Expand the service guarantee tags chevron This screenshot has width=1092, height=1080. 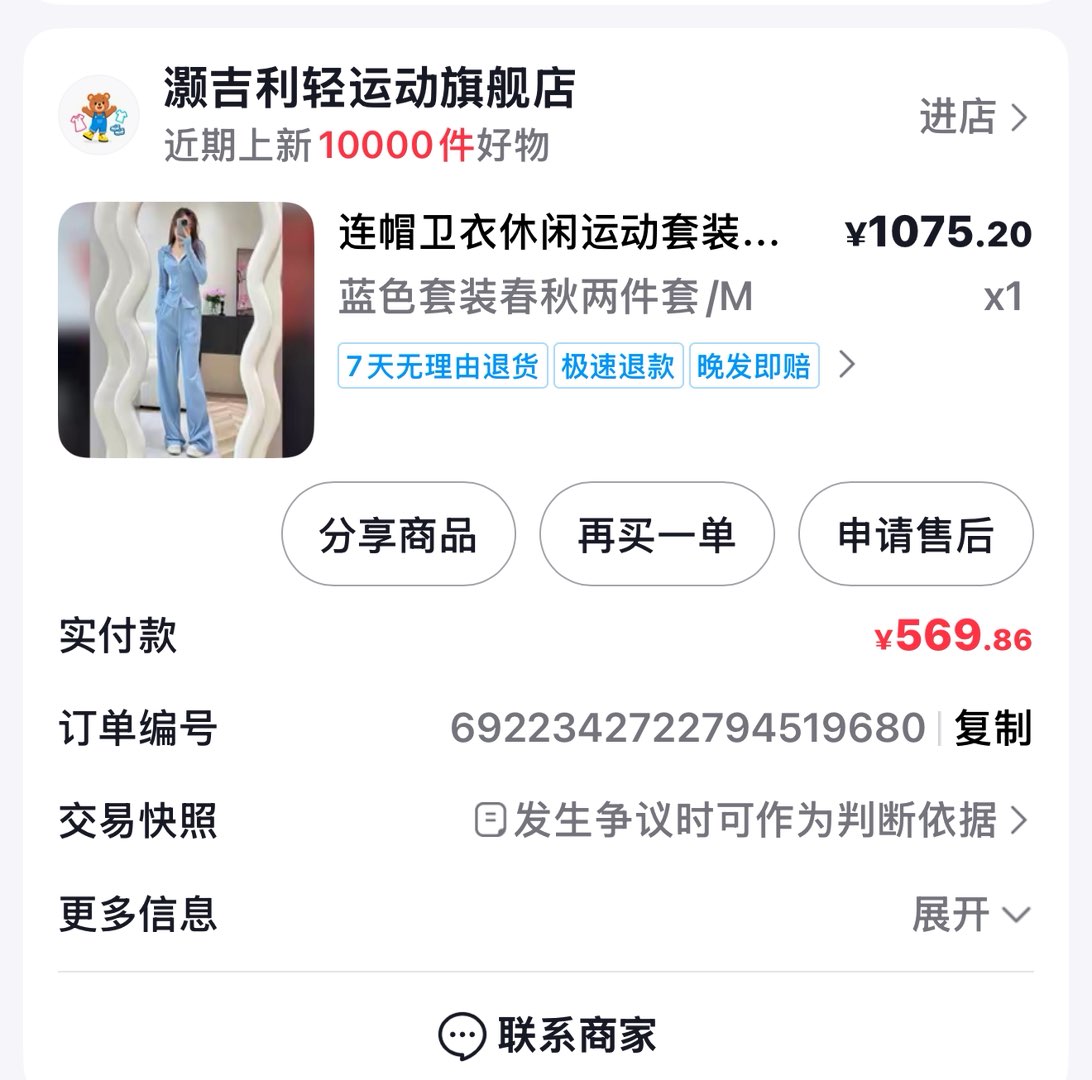(x=847, y=365)
